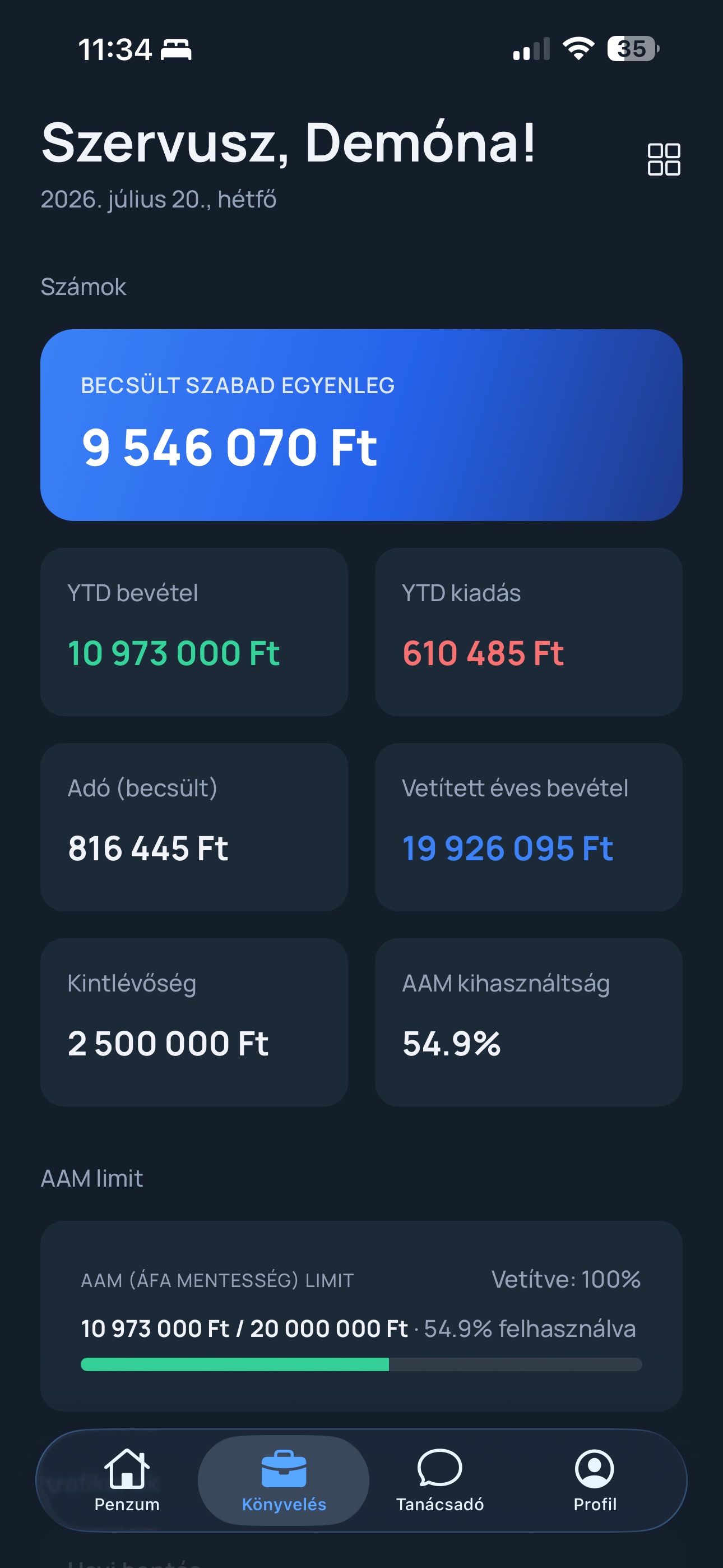
Task: Open the AAM (ÁFA mentesség) limit card
Action: tap(361, 1316)
